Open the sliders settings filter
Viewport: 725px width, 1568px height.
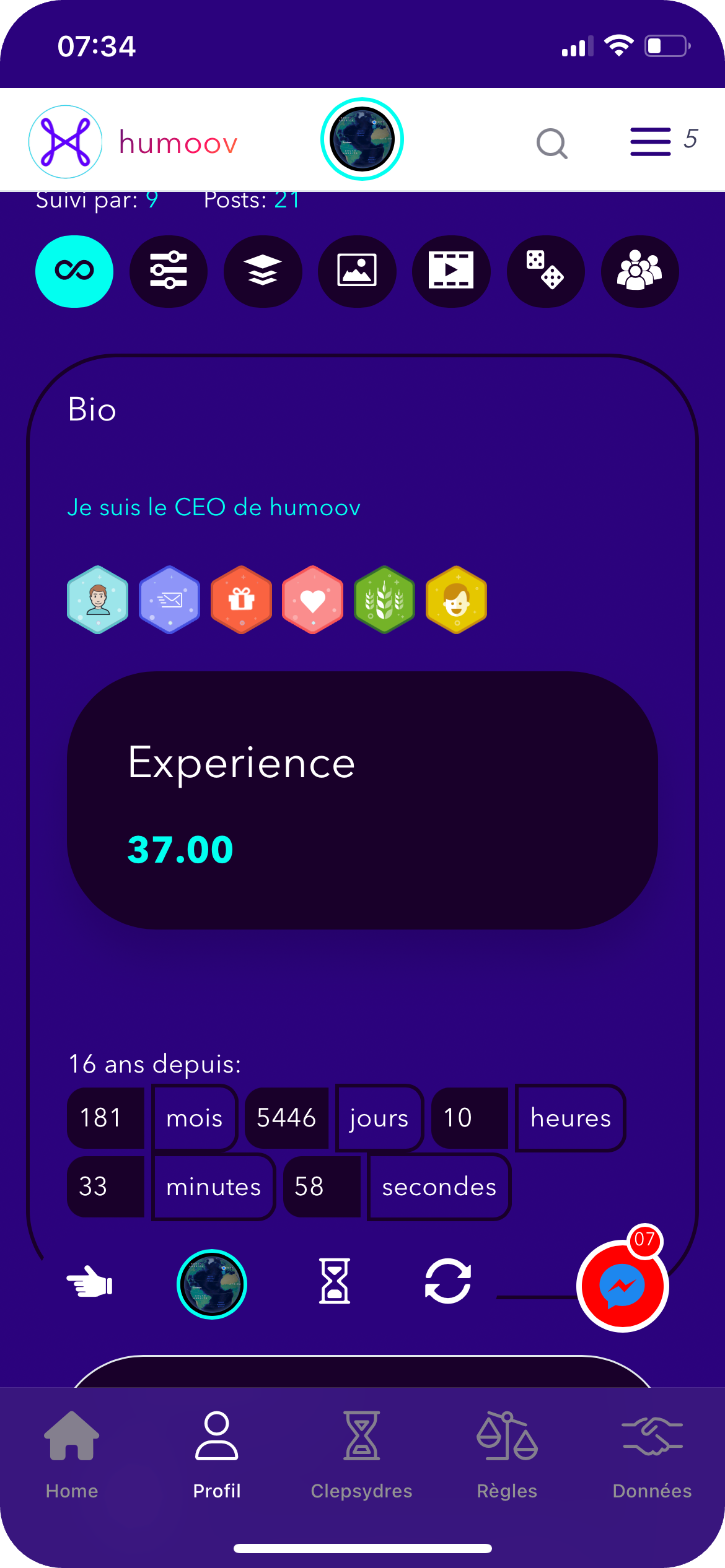coord(169,271)
